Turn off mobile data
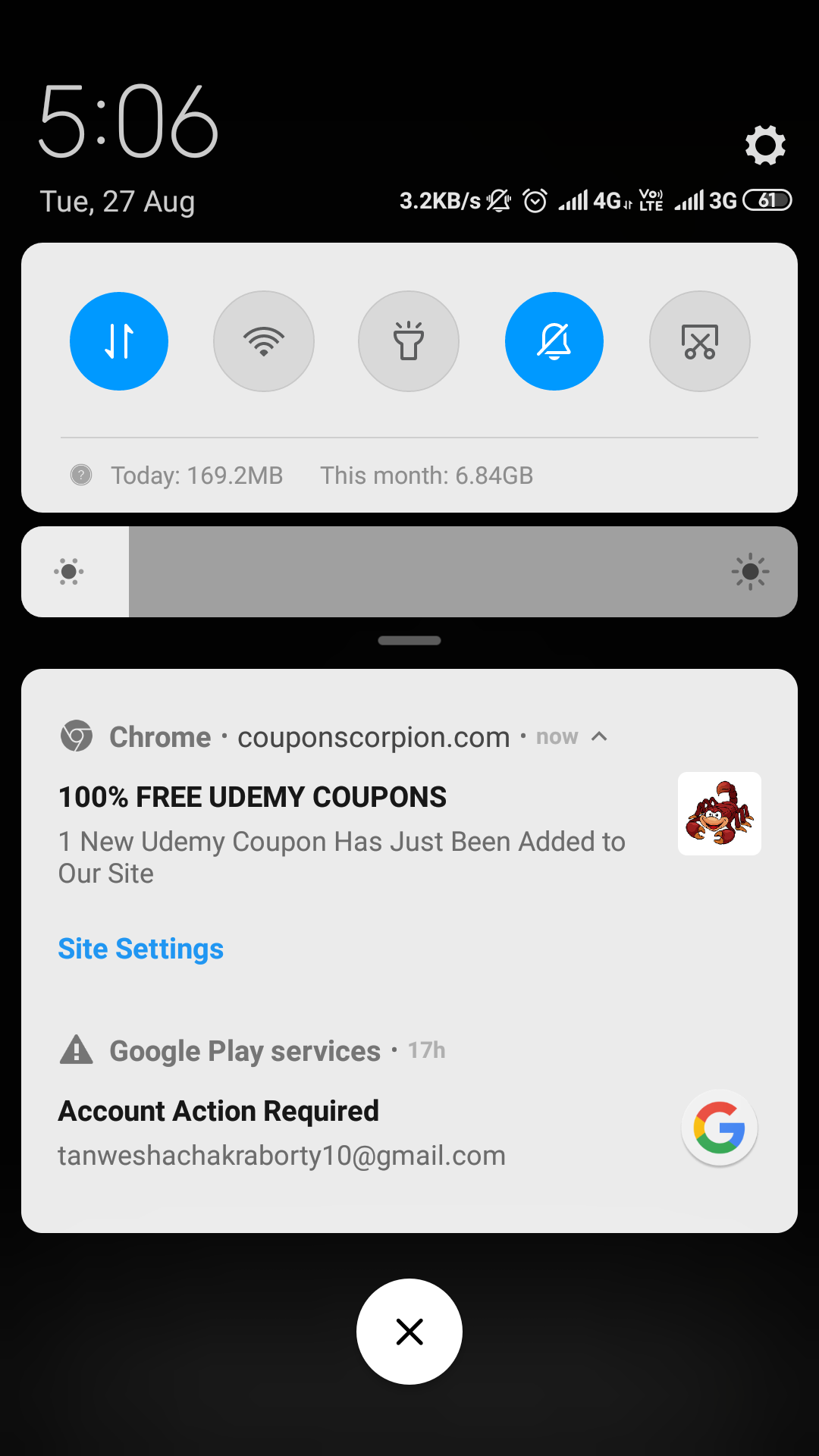 click(x=119, y=341)
